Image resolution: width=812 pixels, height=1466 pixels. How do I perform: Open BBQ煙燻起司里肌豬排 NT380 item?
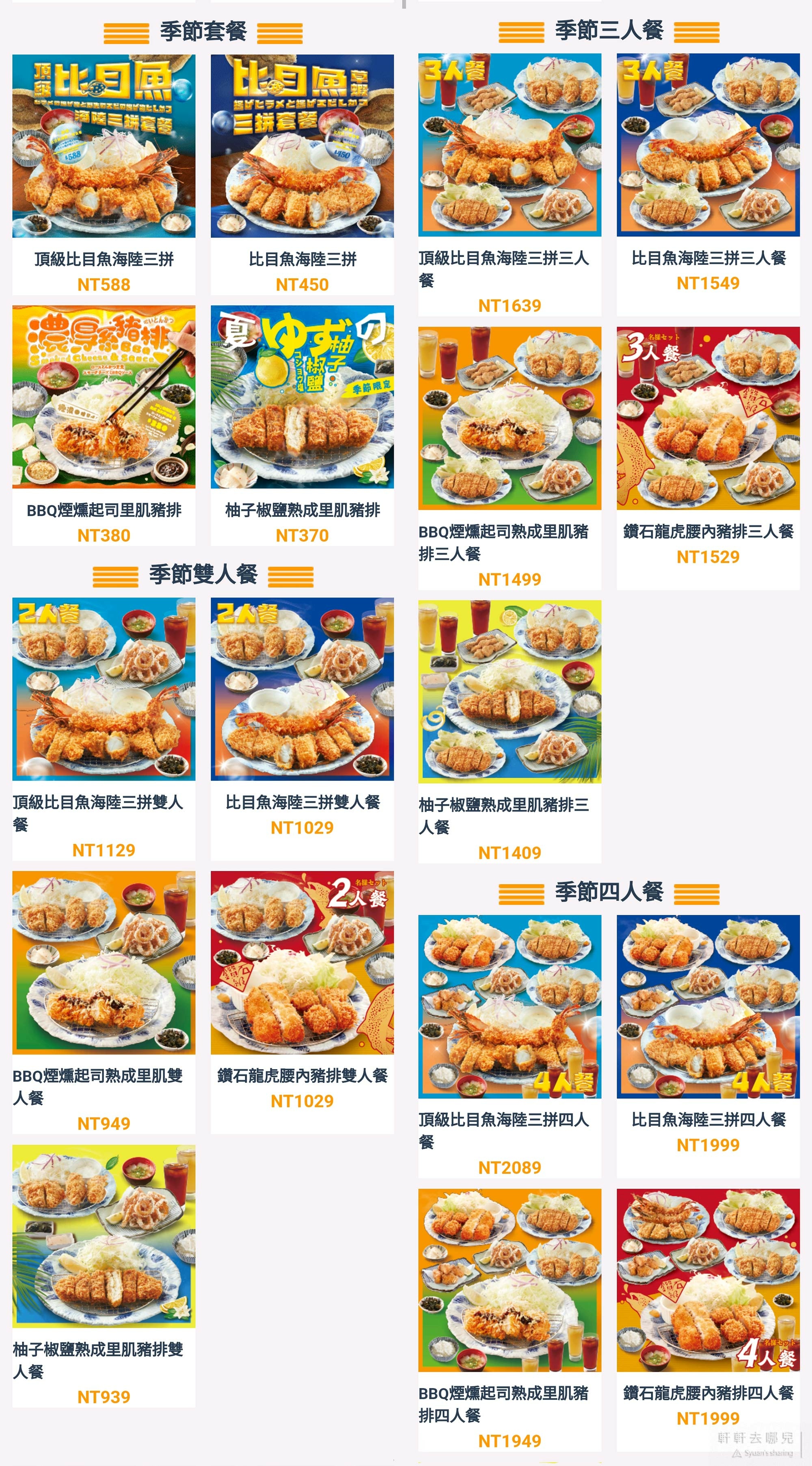click(x=104, y=426)
